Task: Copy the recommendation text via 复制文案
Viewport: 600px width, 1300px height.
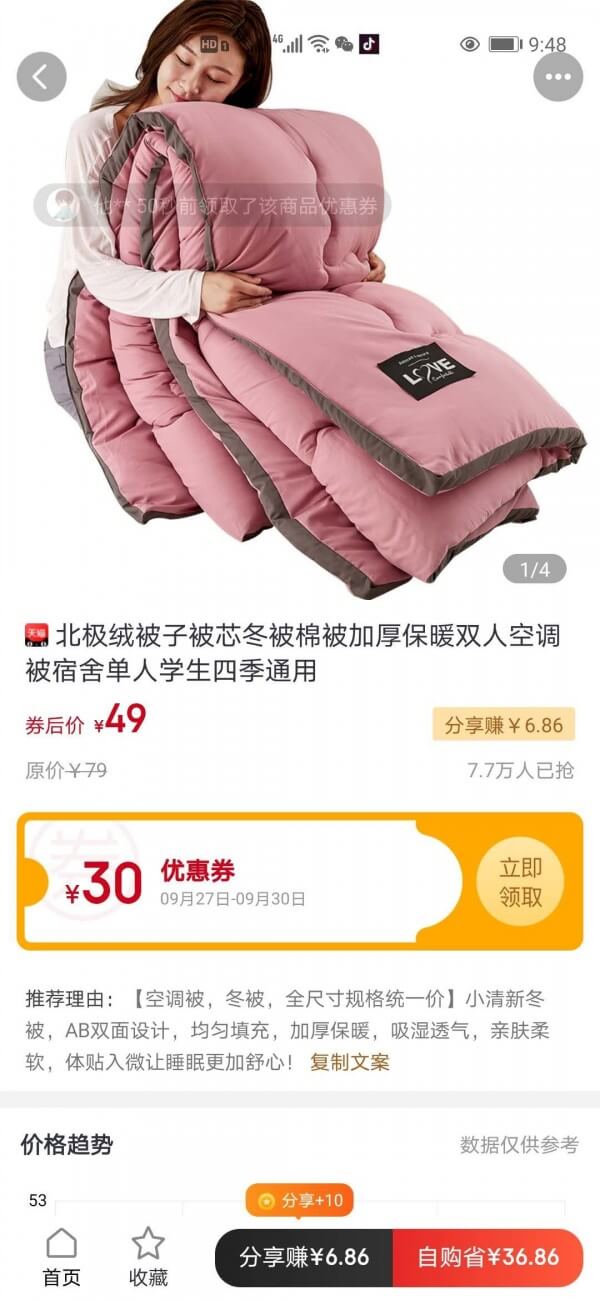Action: click(x=350, y=1062)
